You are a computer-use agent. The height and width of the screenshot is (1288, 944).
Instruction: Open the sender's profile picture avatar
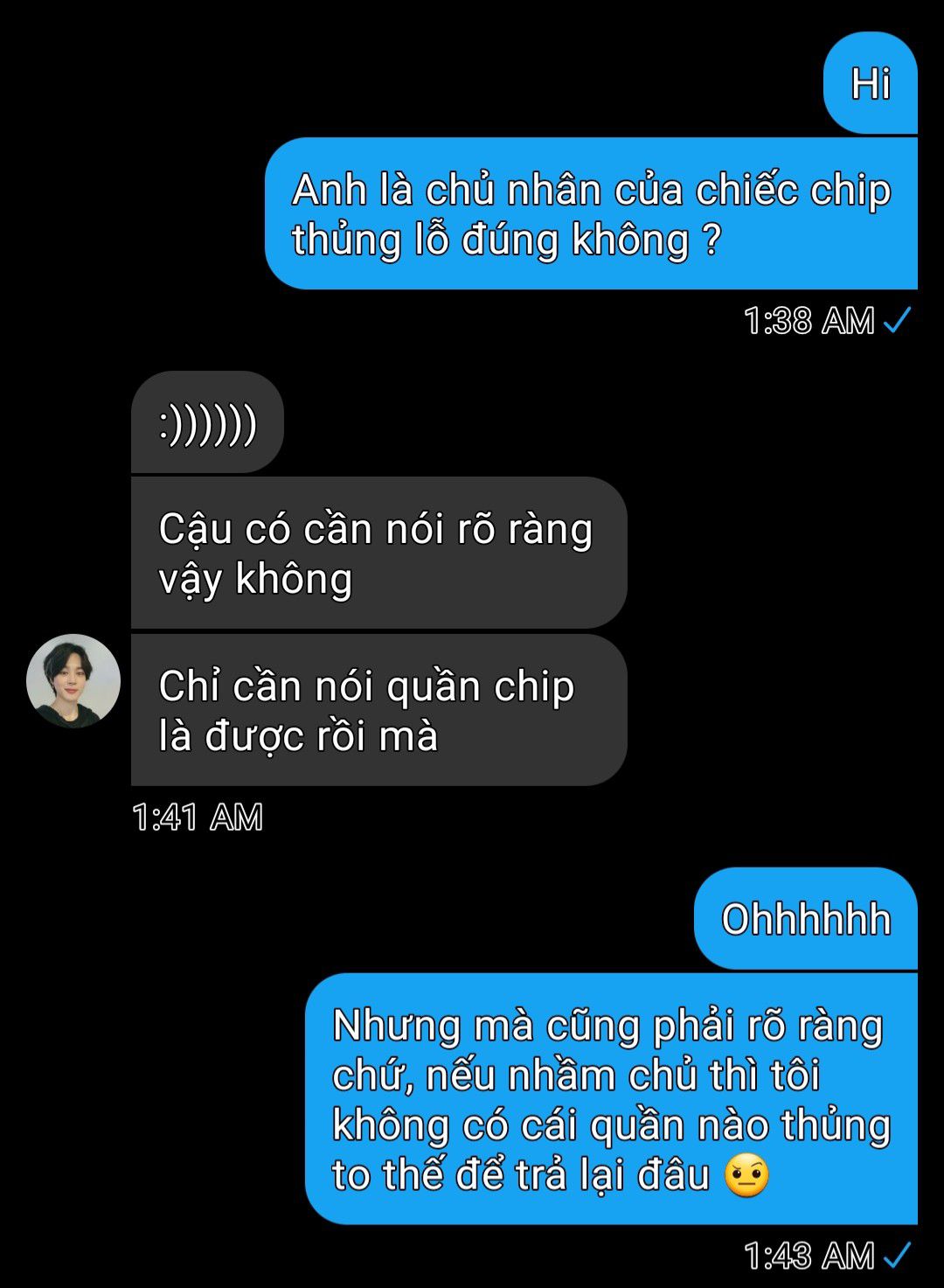[73, 680]
